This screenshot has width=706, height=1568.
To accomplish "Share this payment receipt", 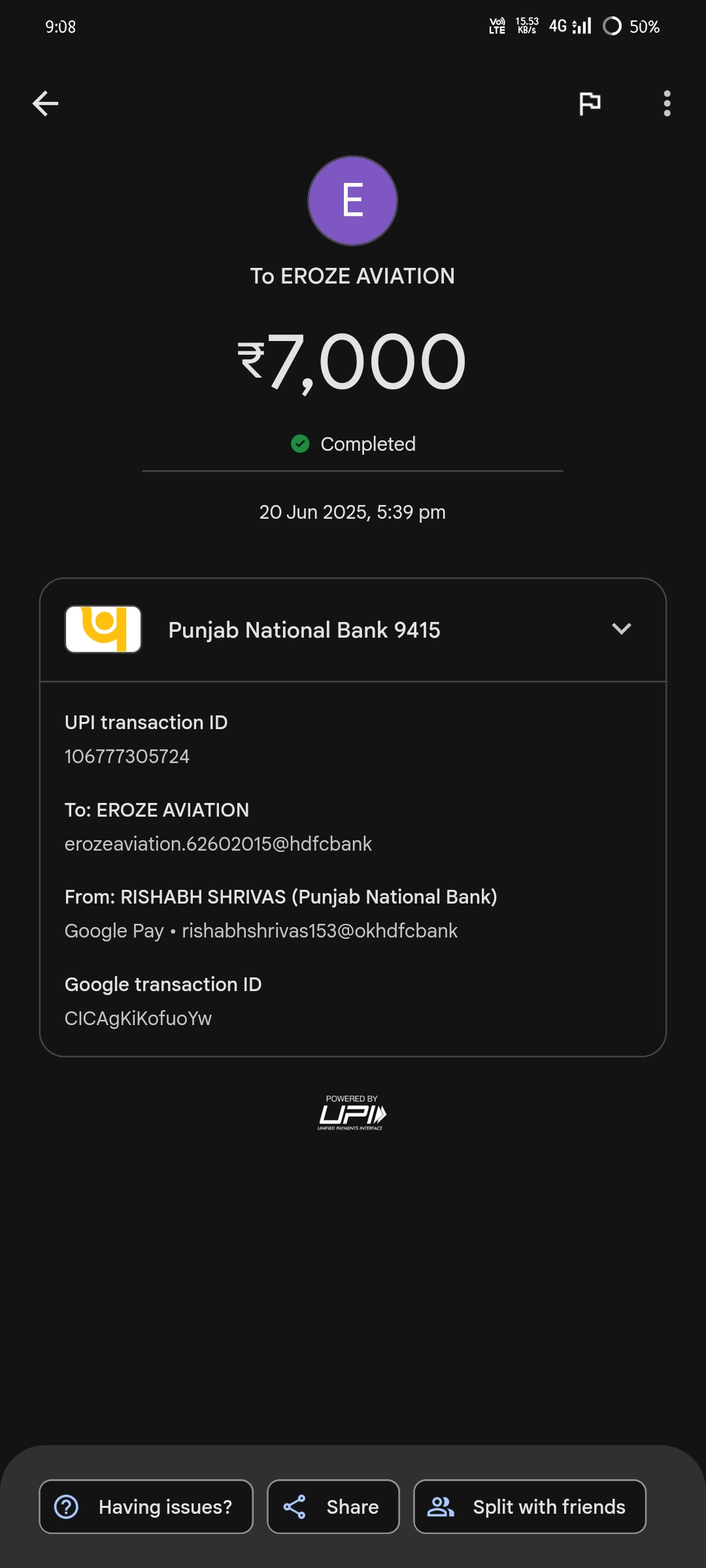I will 333,1507.
